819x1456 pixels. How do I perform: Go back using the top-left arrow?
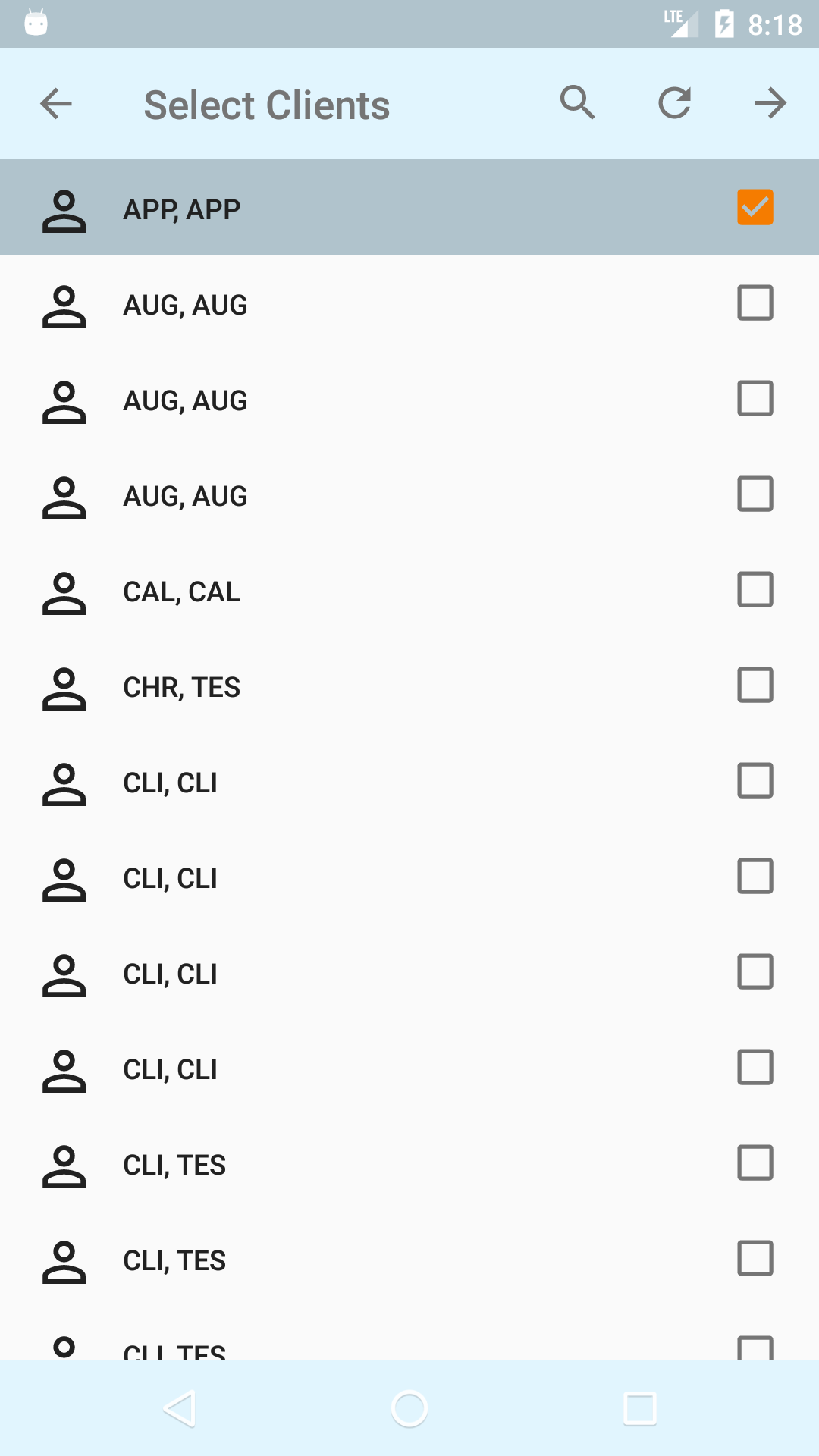pos(56,104)
